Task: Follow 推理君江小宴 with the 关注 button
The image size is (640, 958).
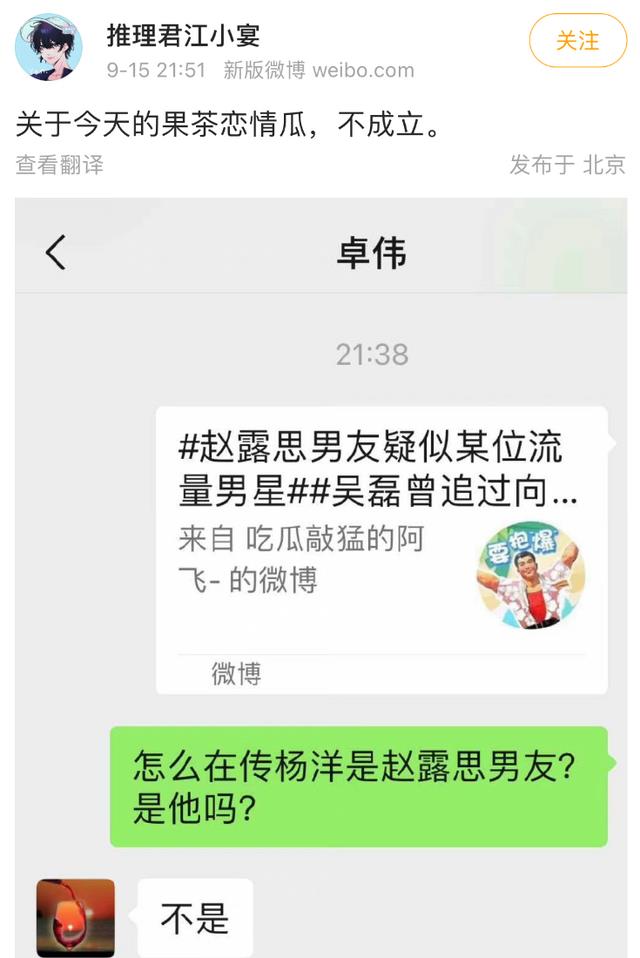Action: coord(578,41)
